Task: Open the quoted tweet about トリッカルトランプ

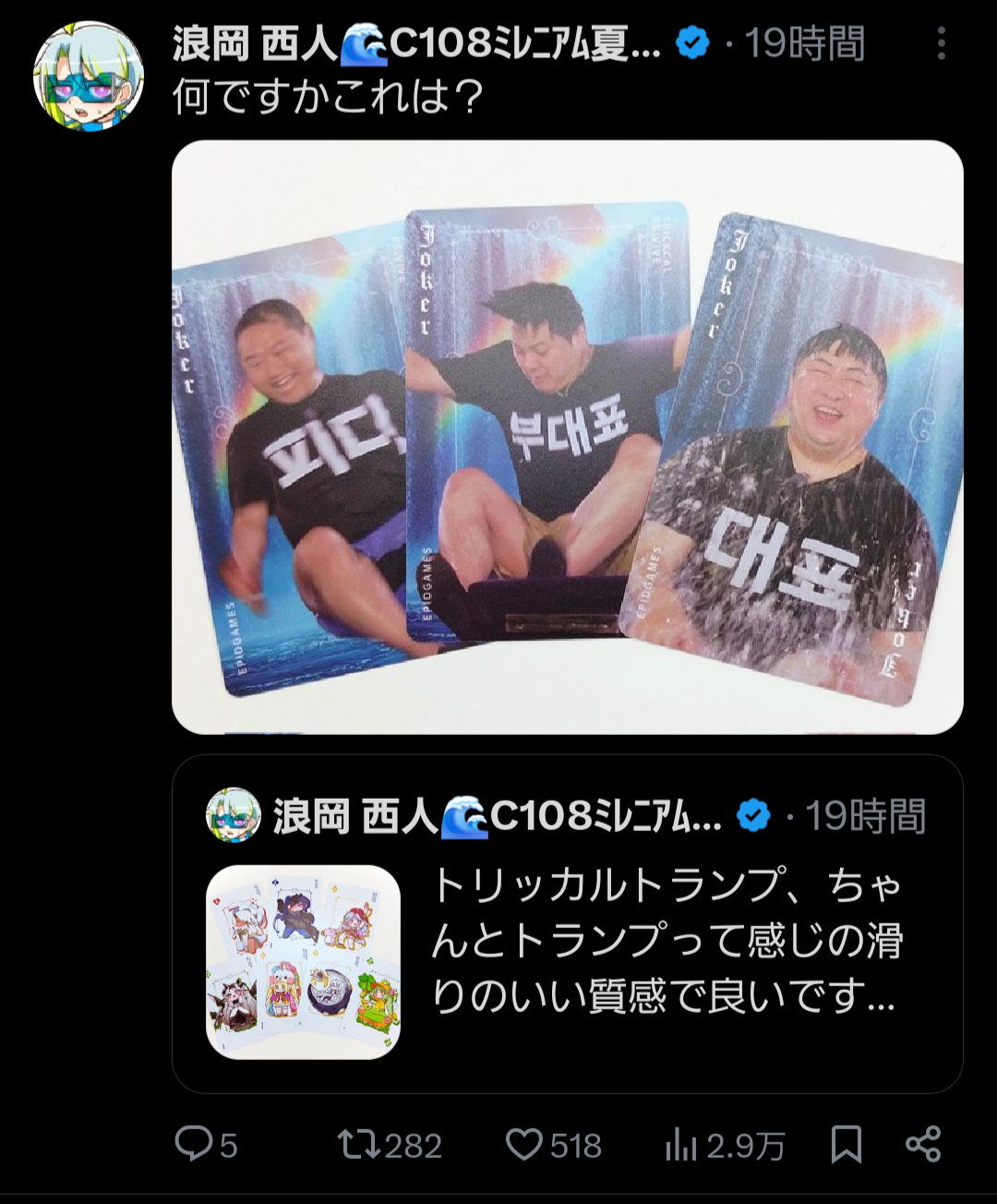Action: coord(663,942)
